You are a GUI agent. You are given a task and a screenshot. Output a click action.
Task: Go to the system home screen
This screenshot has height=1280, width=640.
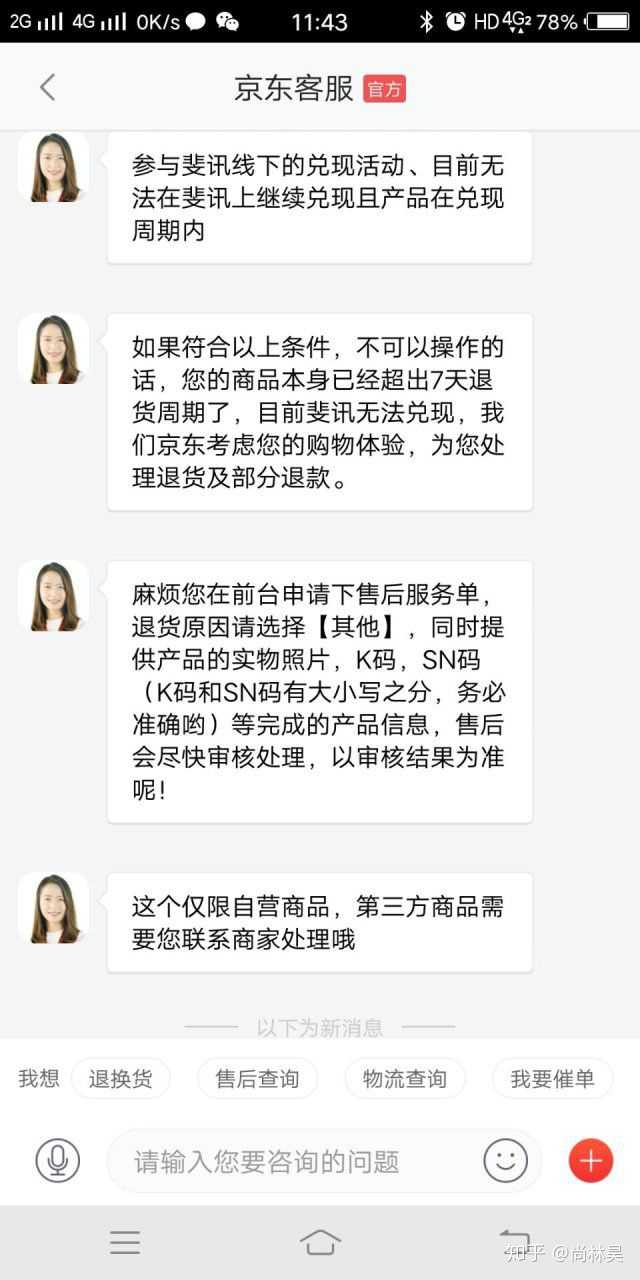click(320, 1242)
